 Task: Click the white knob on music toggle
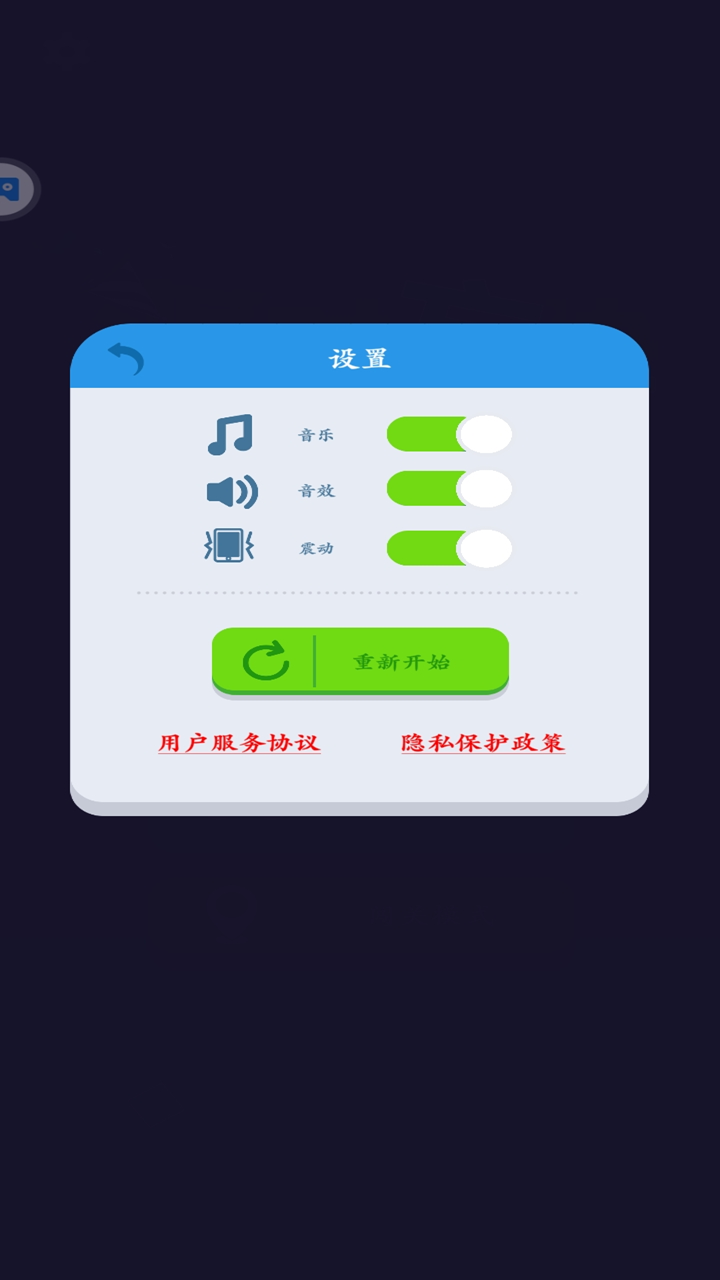pos(484,433)
